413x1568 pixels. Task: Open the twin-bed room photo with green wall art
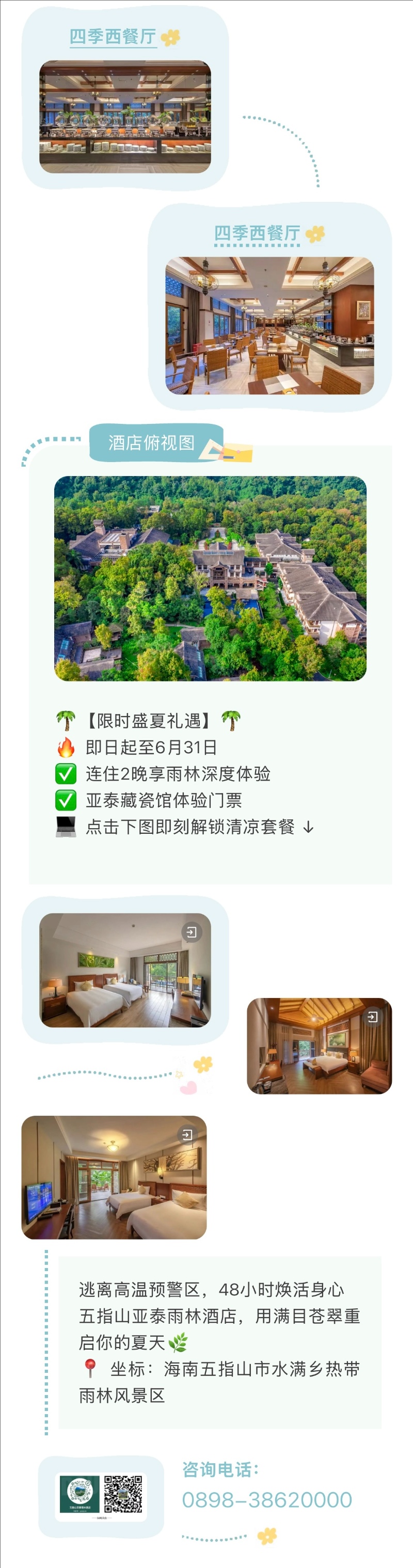(125, 970)
